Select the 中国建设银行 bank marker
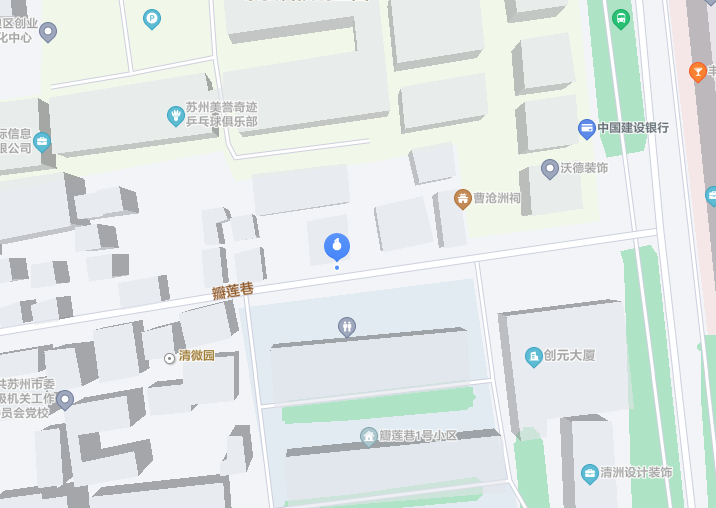716x508 pixels. tap(587, 128)
